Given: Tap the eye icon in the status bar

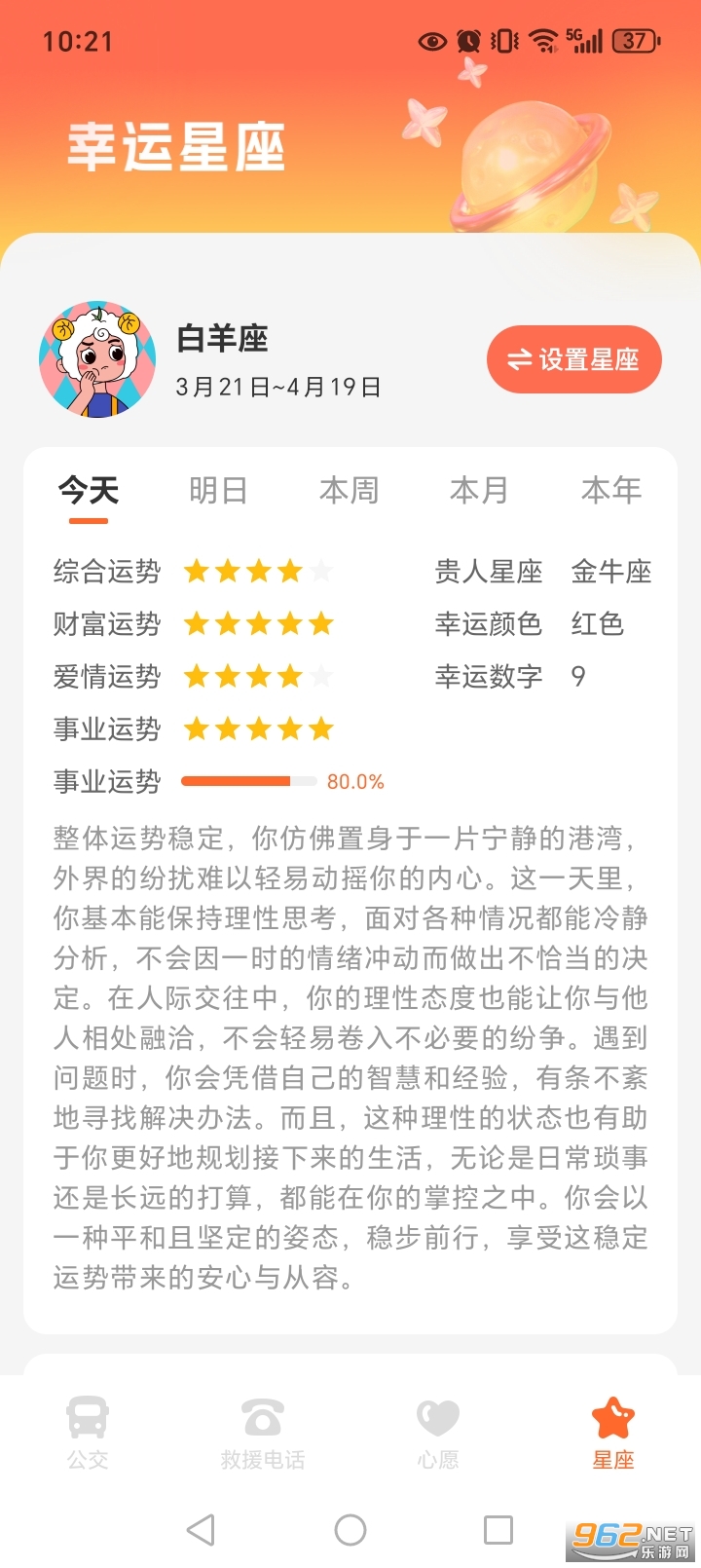Looking at the screenshot, I should [428, 41].
